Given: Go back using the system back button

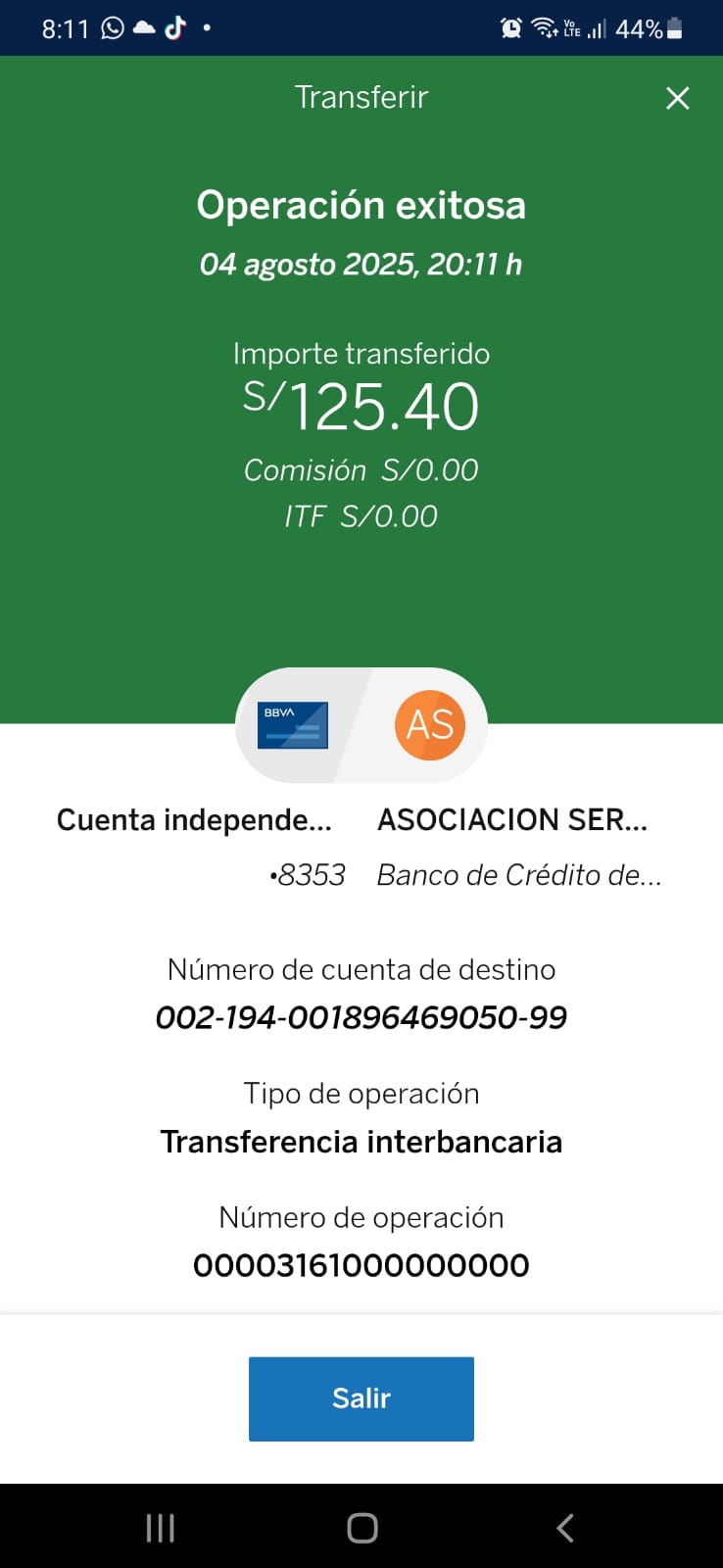Looking at the screenshot, I should 564,1528.
